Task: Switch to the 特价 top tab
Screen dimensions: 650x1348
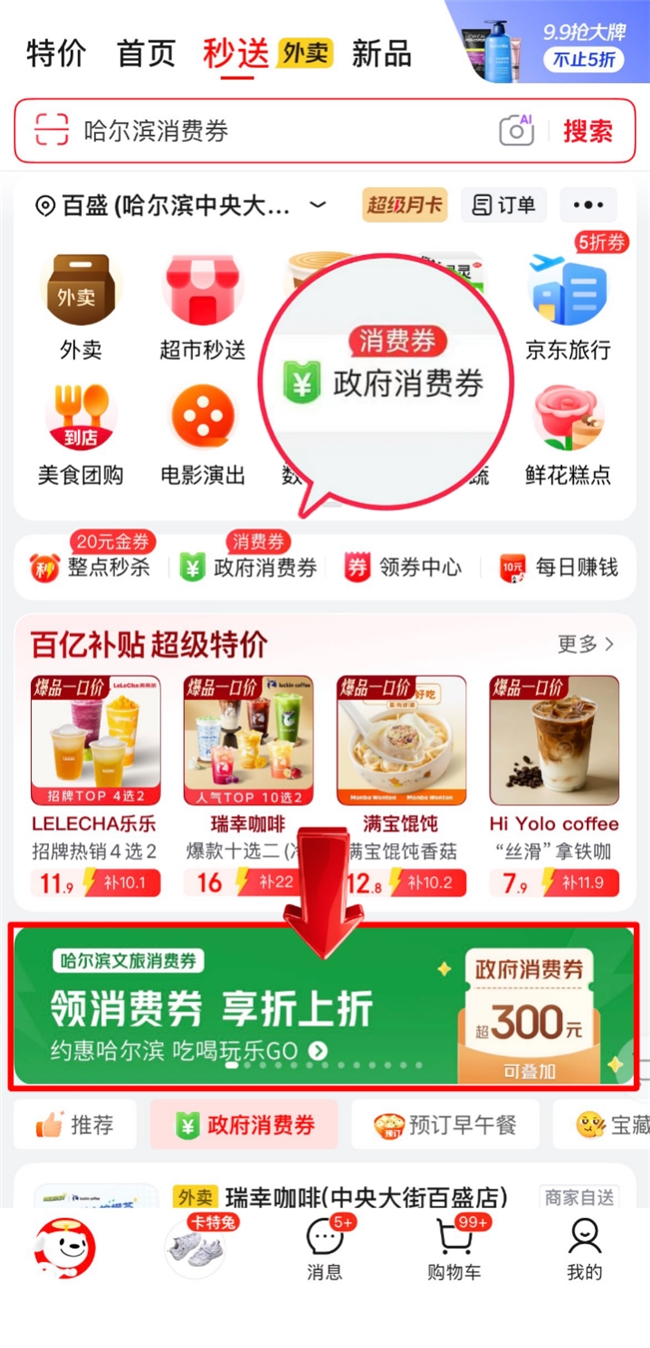Action: [x=56, y=53]
